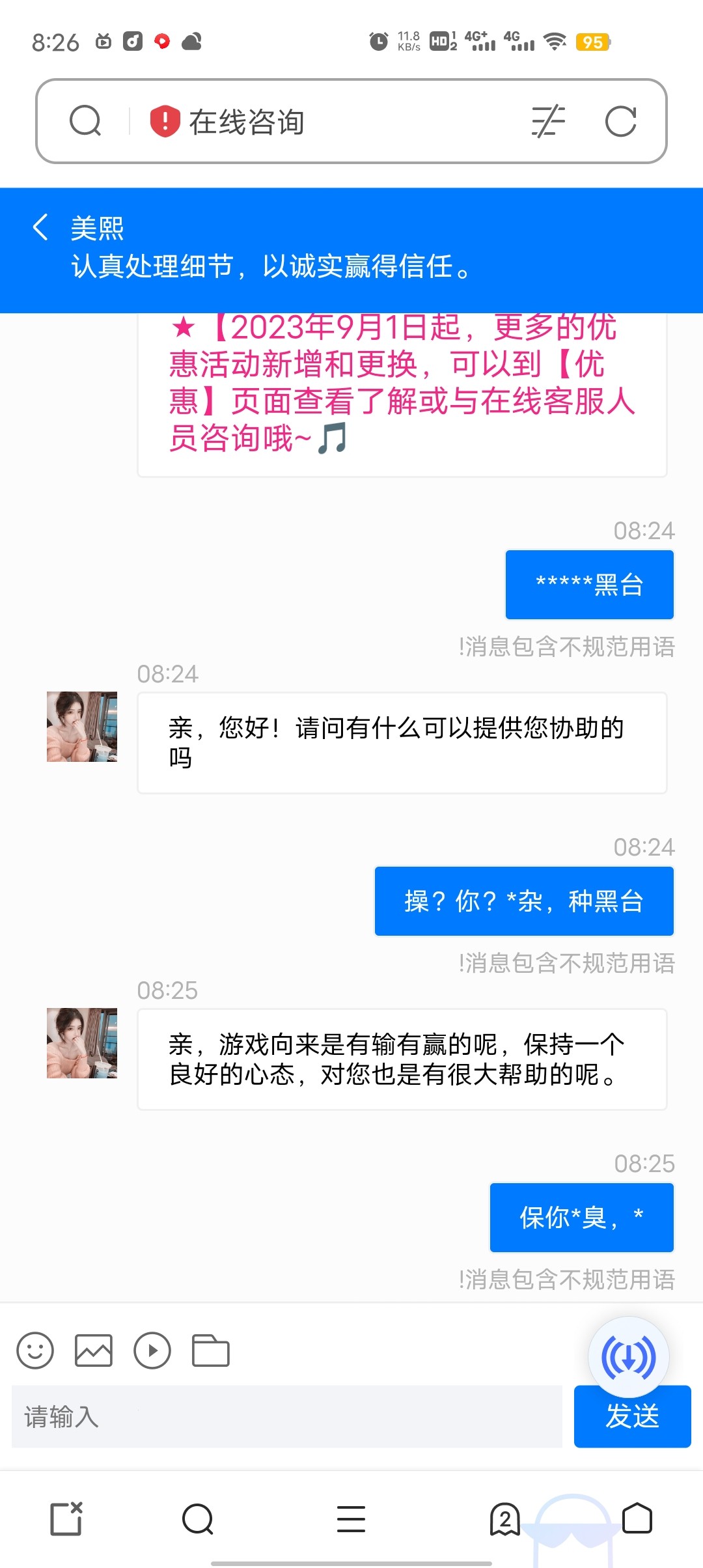Focus the 请输入 message field

[286, 1417]
